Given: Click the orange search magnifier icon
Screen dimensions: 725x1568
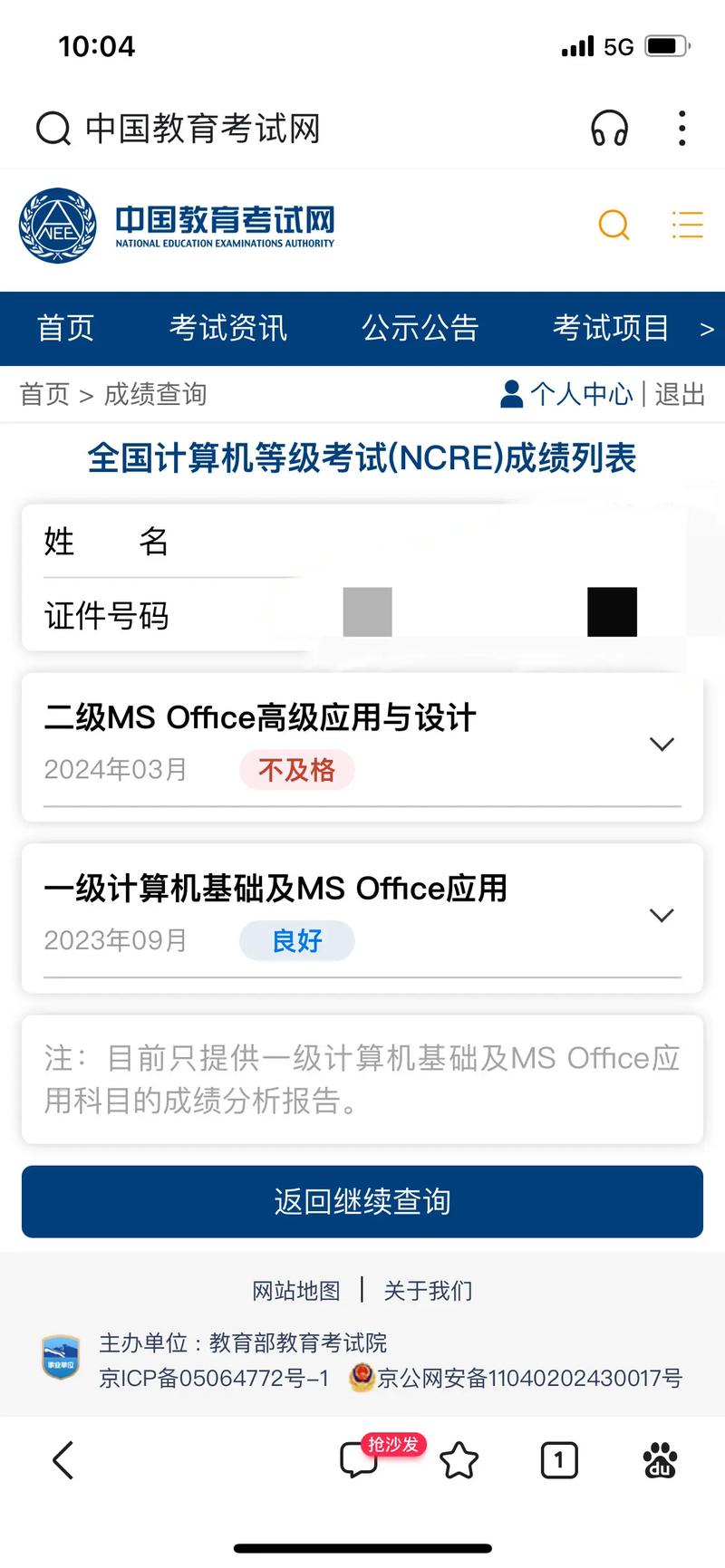Looking at the screenshot, I should (x=614, y=225).
